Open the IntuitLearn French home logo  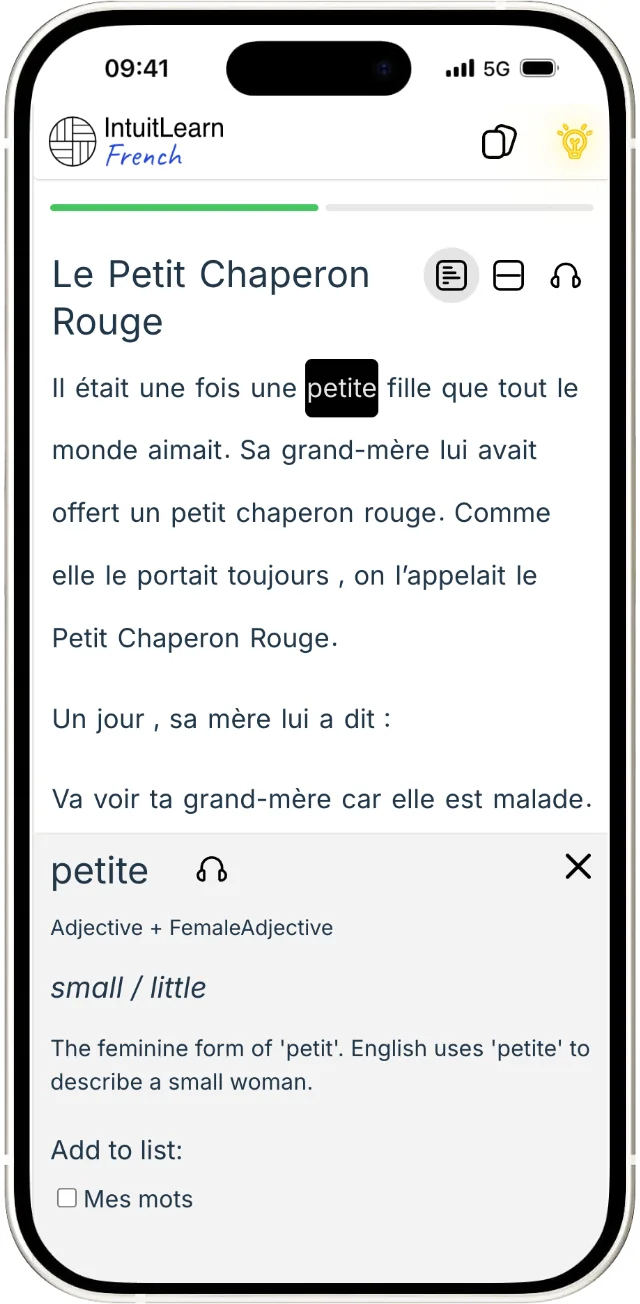click(137, 142)
